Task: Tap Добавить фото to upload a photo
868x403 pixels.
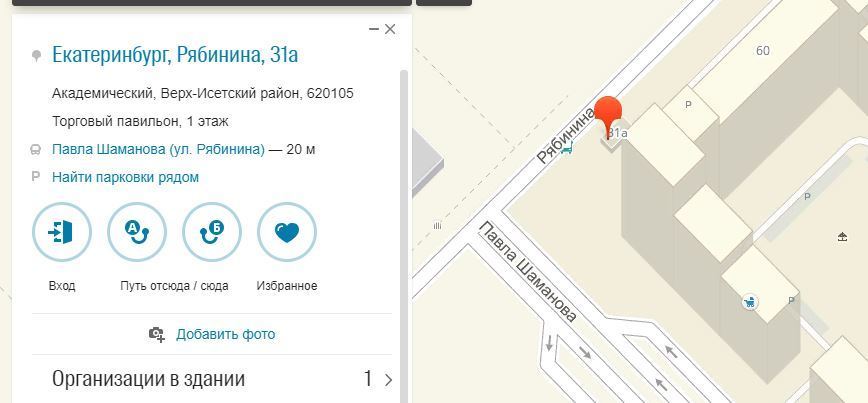Action: point(224,334)
